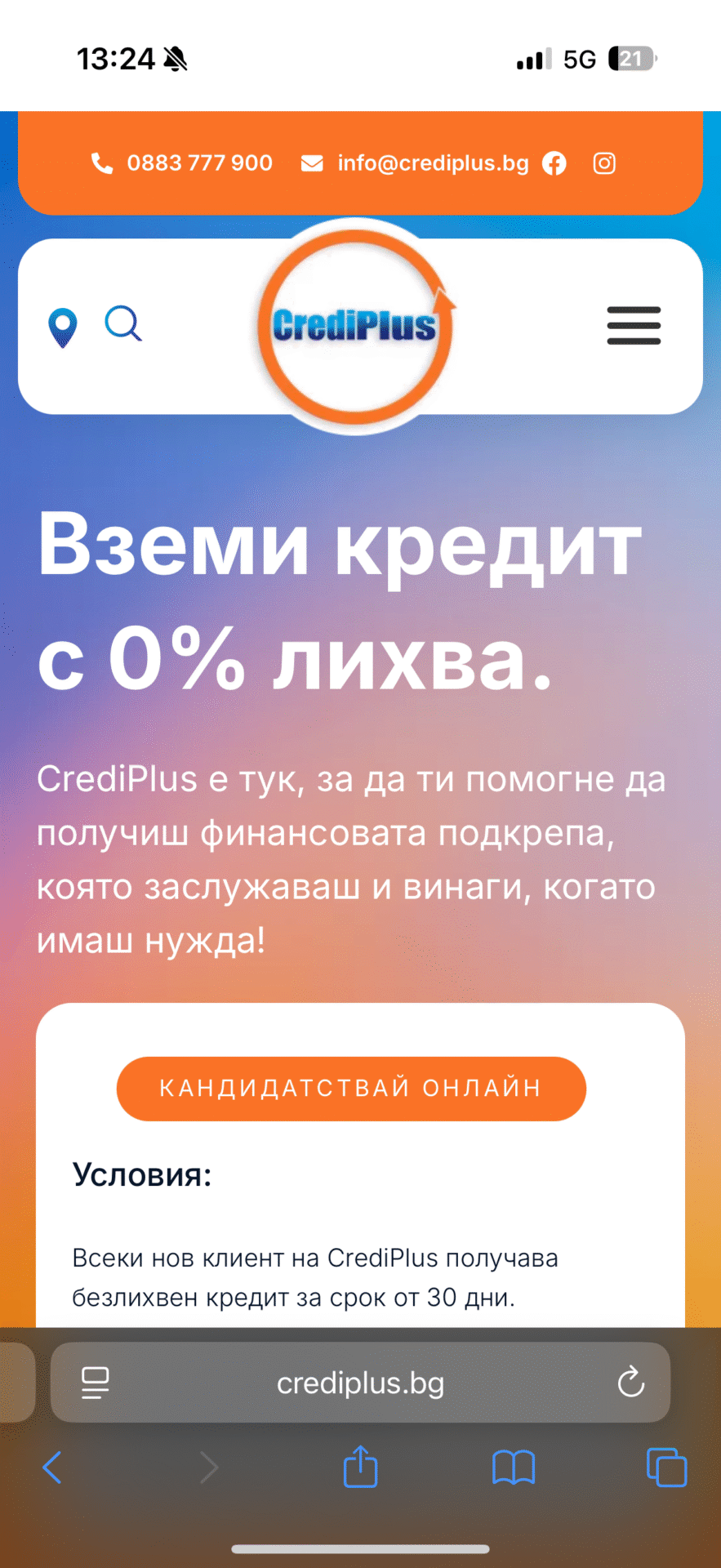The width and height of the screenshot is (721, 1568).
Task: Tap КАНДИДАТСТВАЙ ОНЛАЙН button
Action: 351,1089
